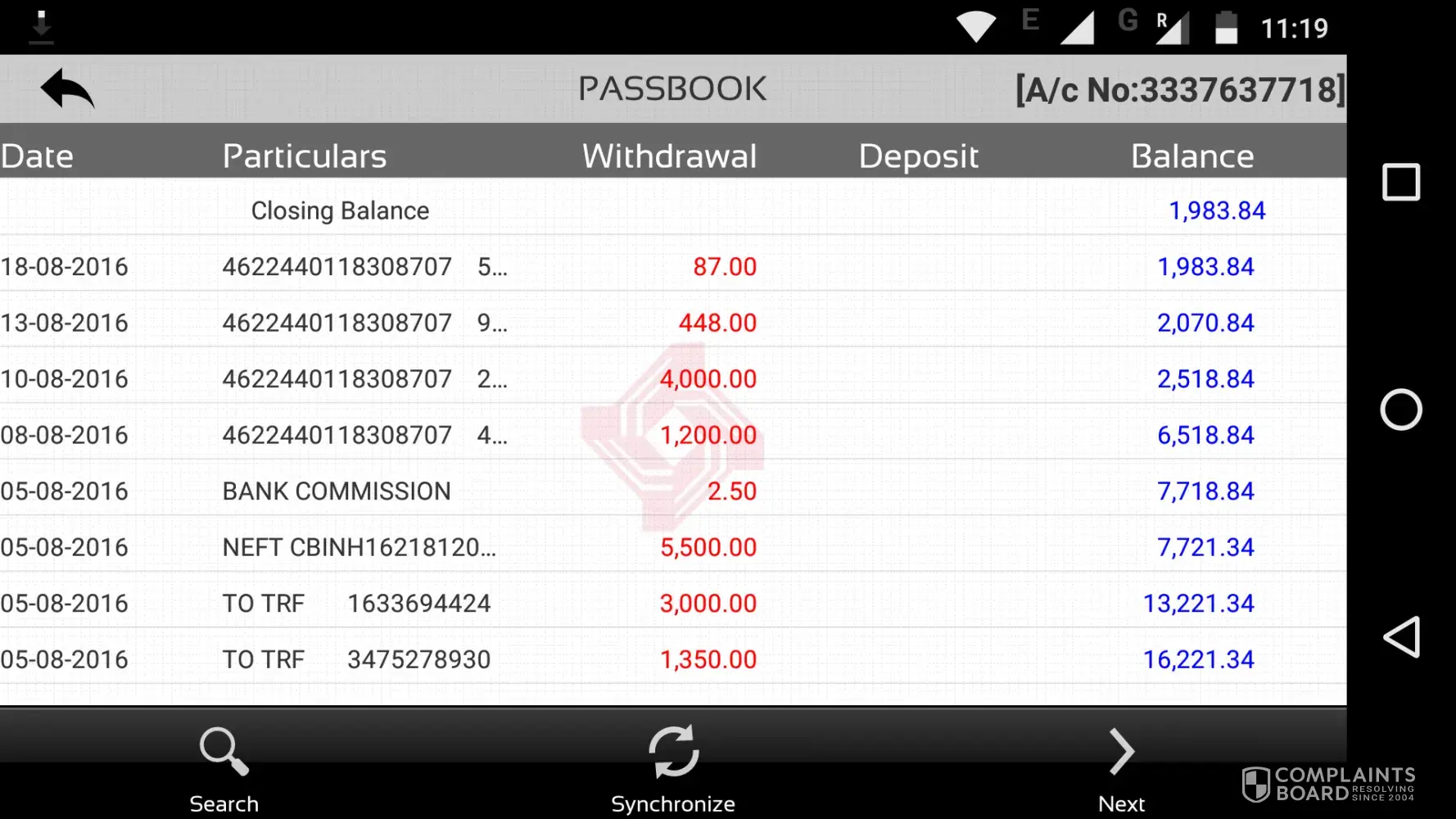Go back using the passbook back arrow
1456x819 pixels.
coord(67,88)
